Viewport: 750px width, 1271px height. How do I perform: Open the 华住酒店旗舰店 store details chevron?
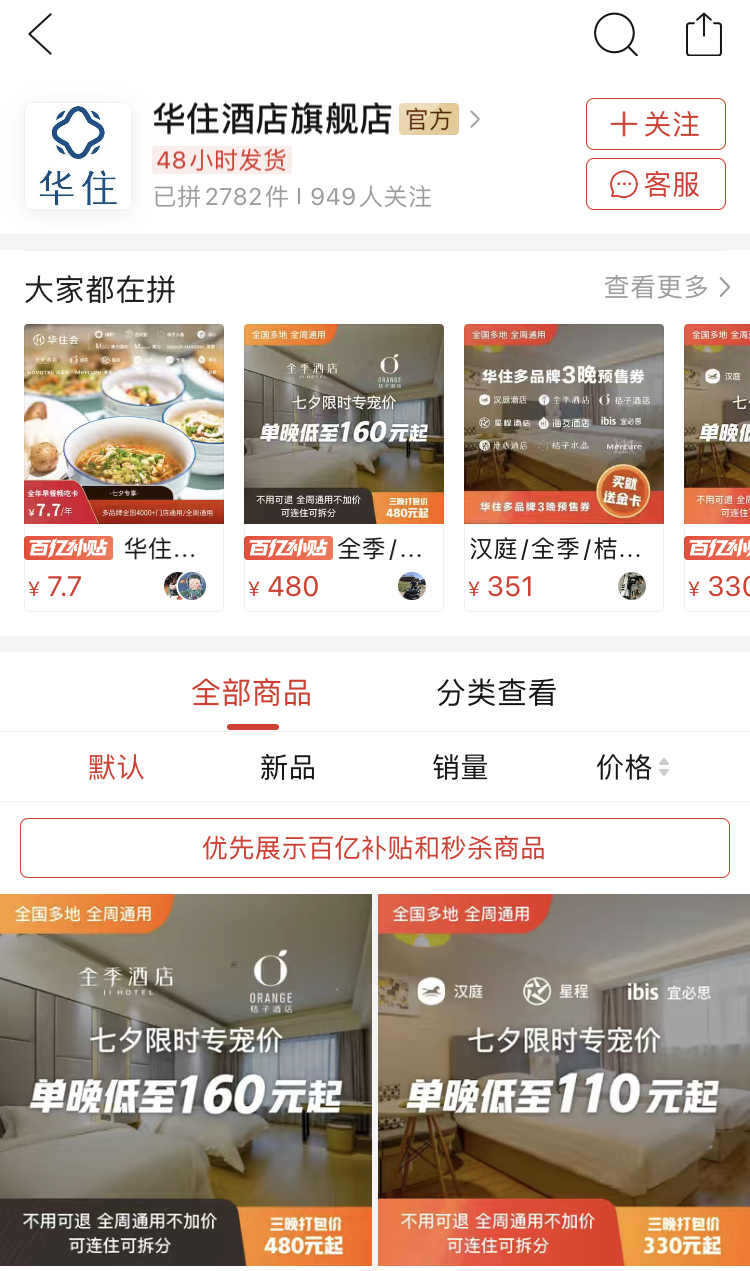tap(475, 120)
